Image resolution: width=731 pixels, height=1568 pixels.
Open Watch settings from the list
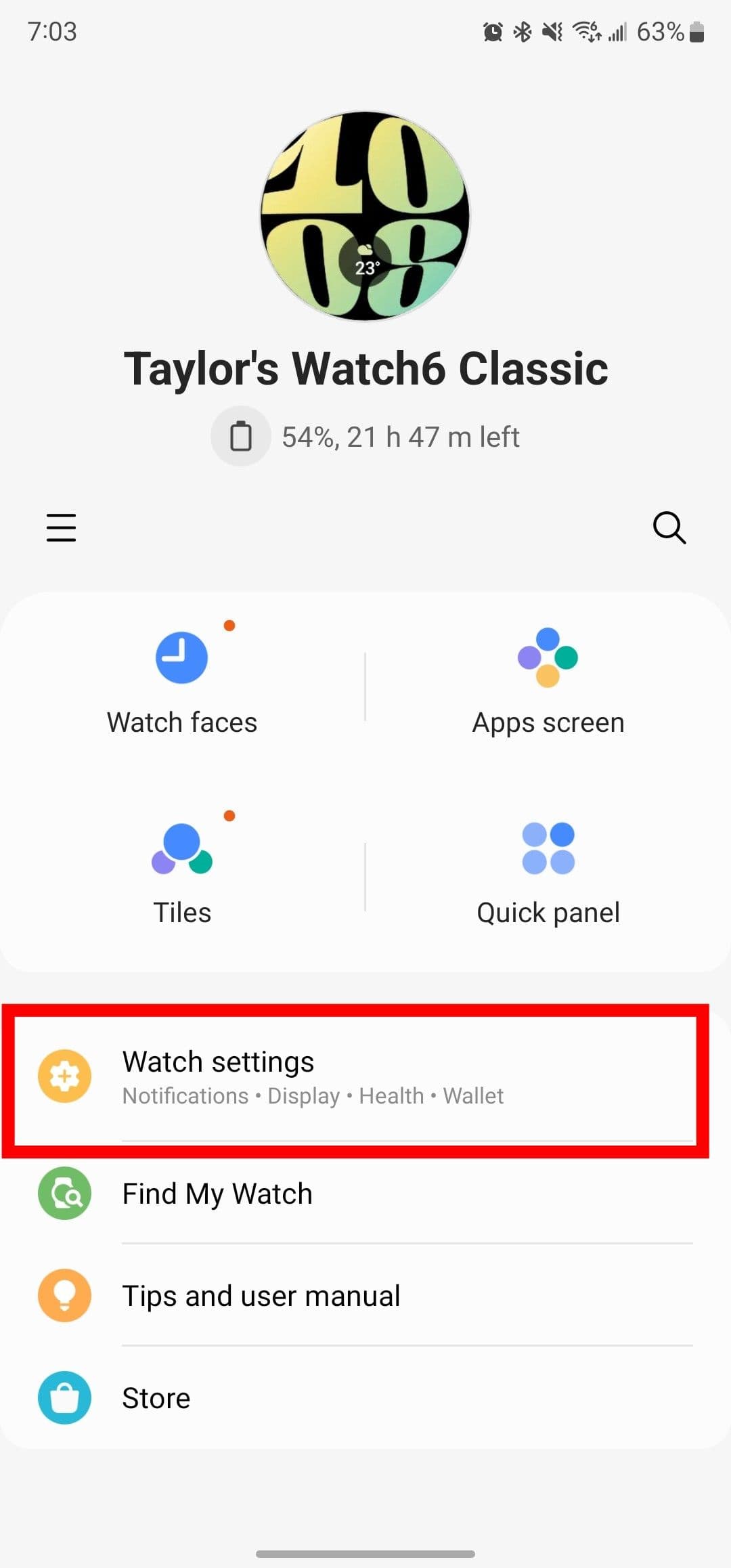[365, 1076]
